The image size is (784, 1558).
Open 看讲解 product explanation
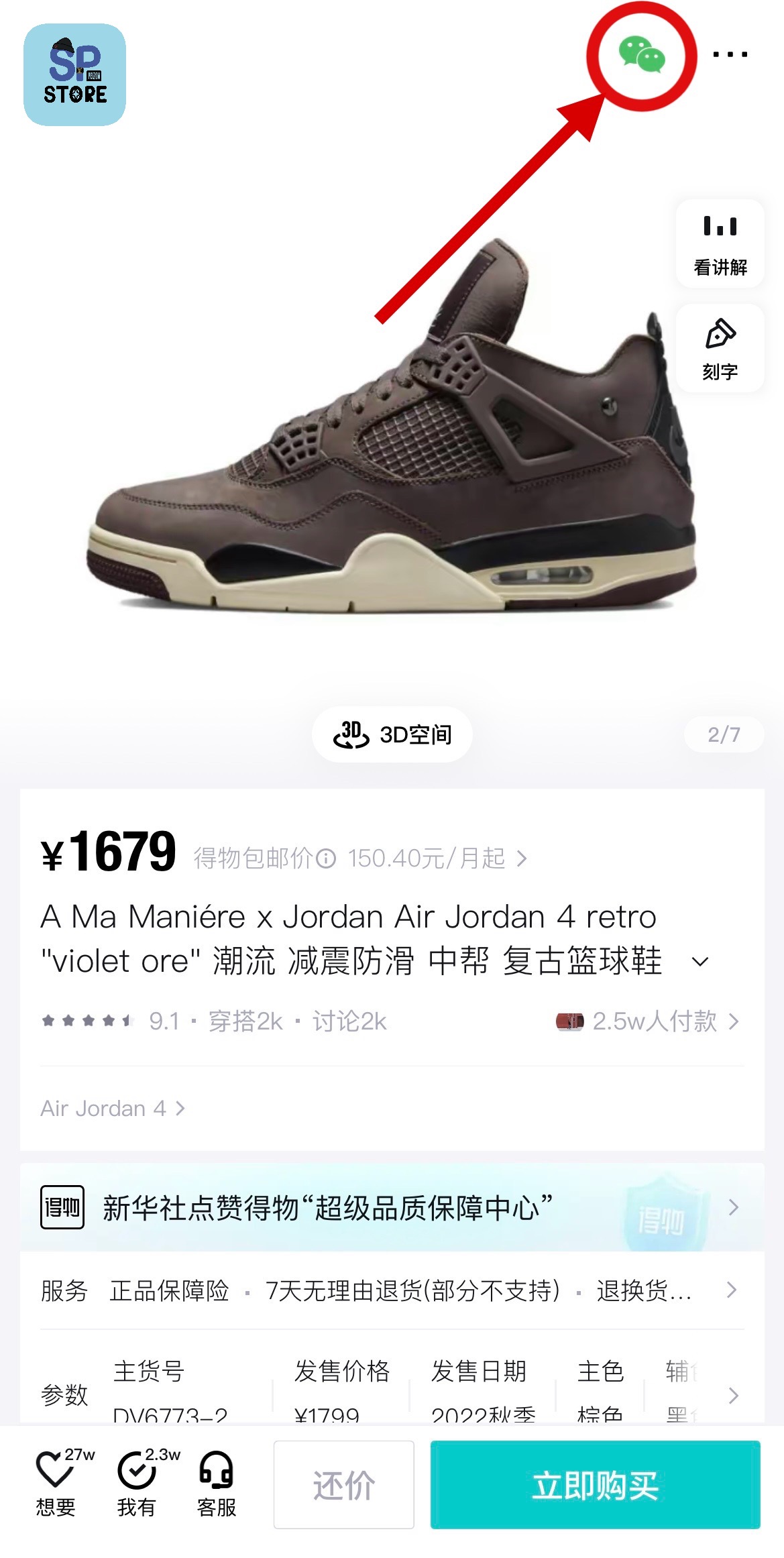720,244
